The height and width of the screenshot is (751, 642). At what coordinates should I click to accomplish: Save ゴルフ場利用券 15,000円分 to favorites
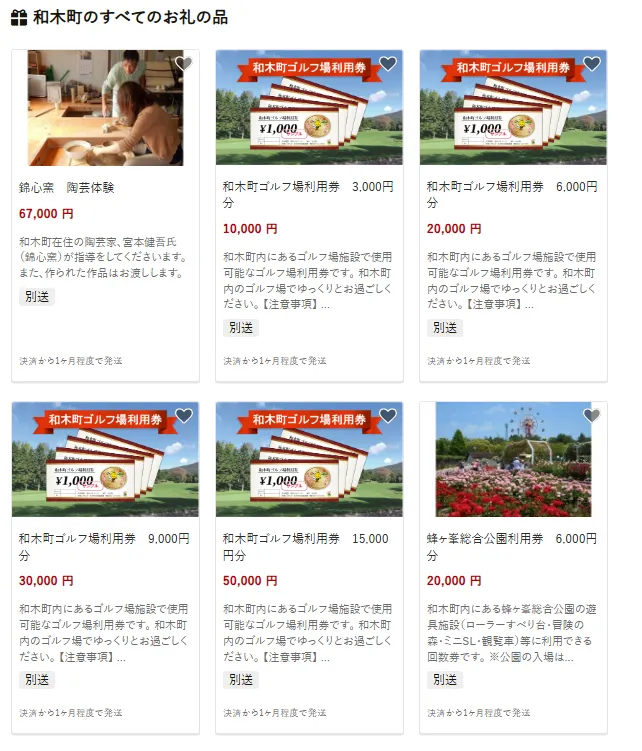388,416
